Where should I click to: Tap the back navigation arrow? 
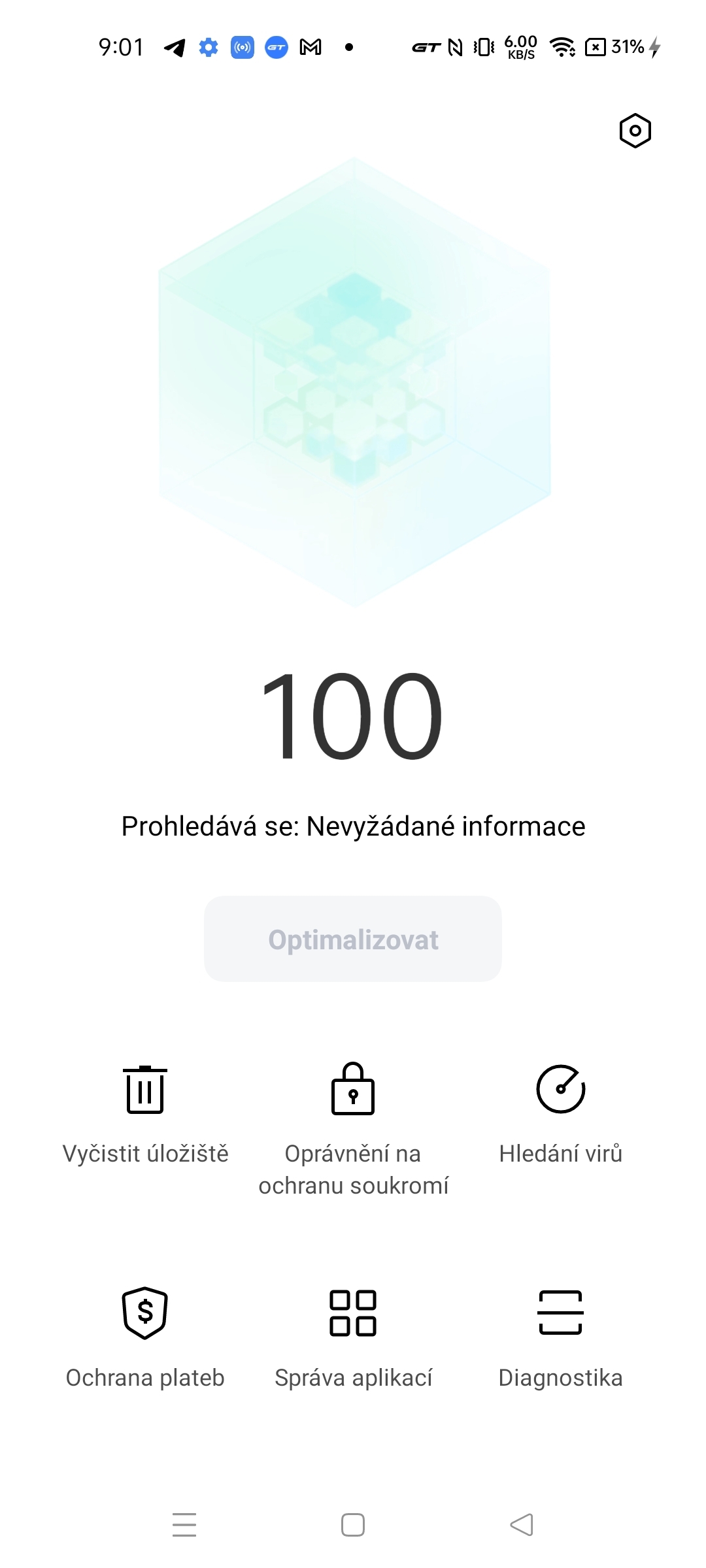pyautogui.click(x=521, y=1524)
